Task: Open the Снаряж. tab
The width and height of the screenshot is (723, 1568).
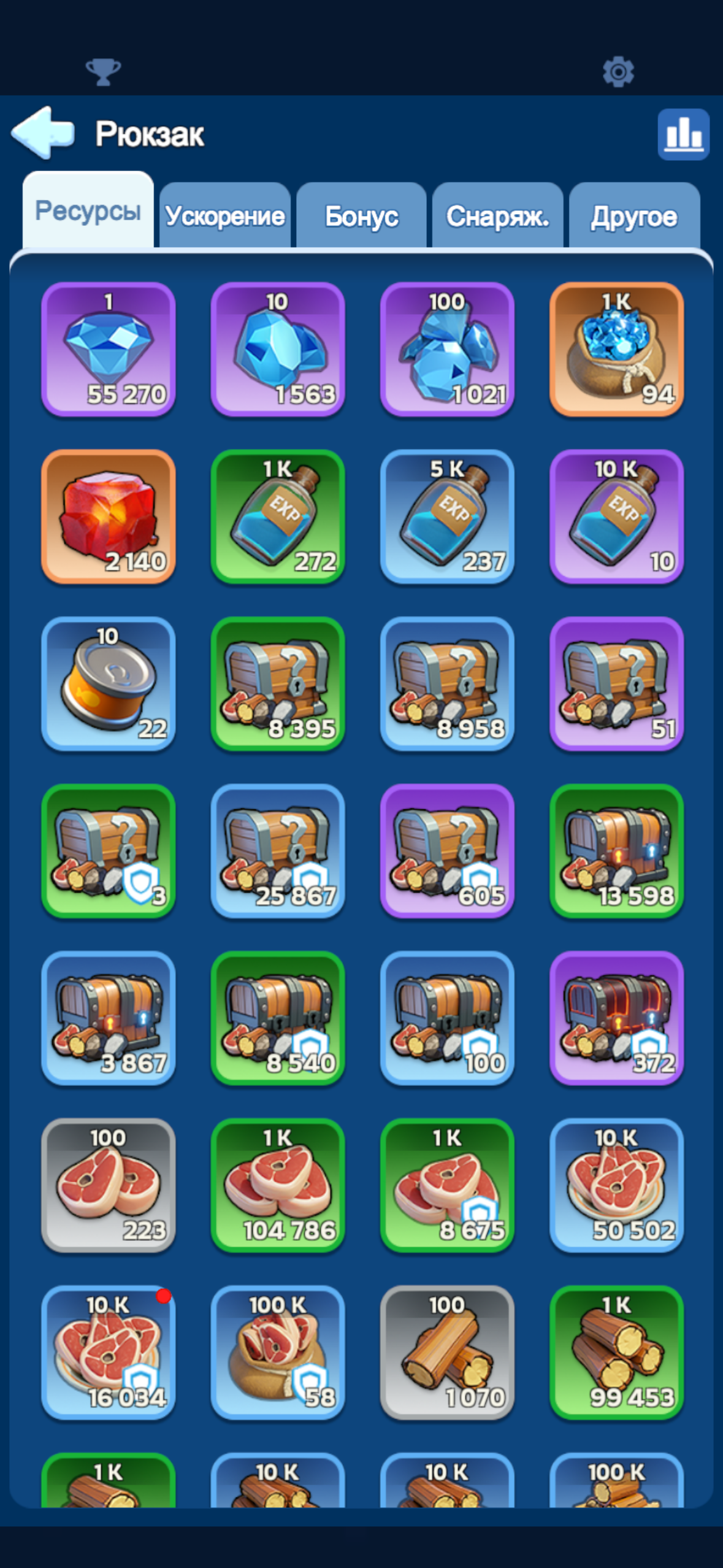Action: click(497, 215)
